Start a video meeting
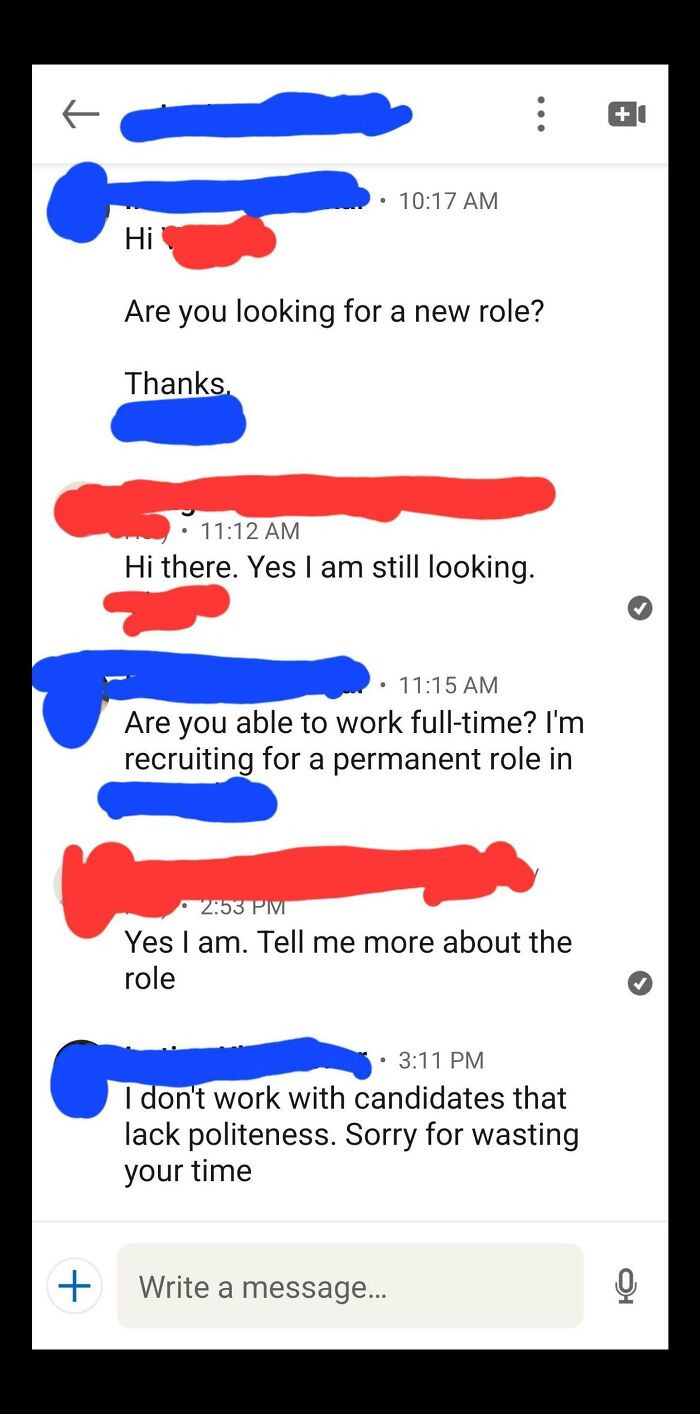 [x=627, y=115]
